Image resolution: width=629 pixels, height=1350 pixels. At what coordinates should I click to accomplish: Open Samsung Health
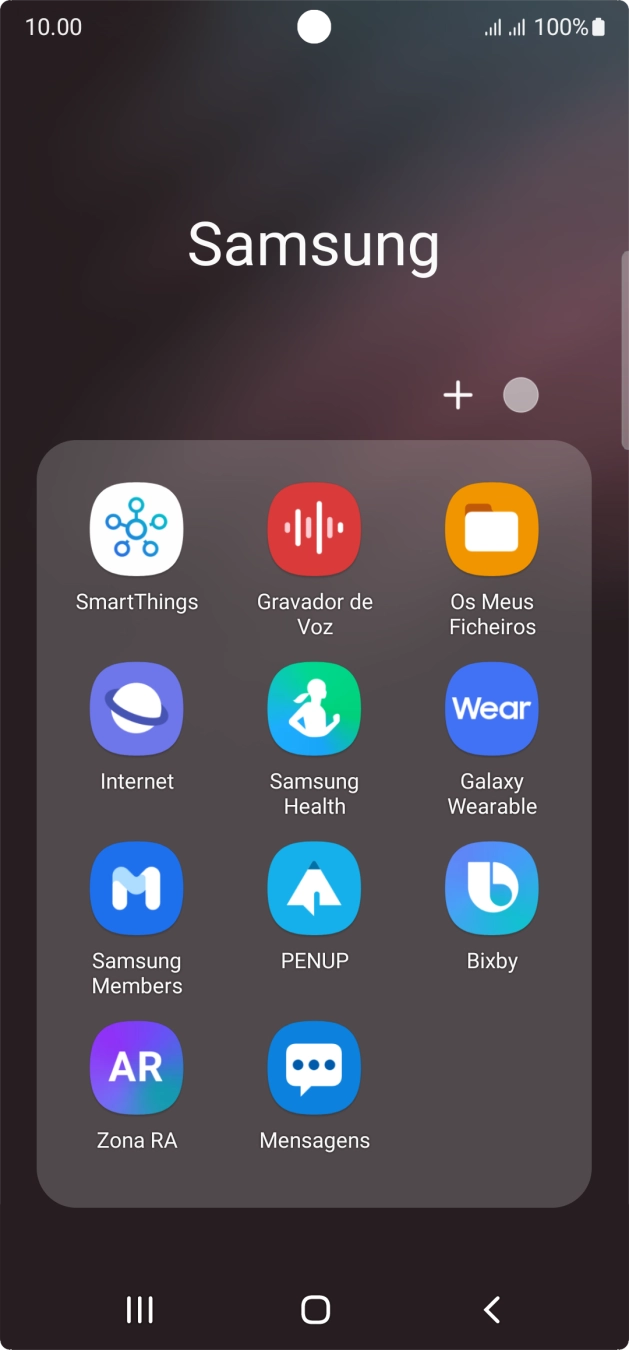click(314, 709)
